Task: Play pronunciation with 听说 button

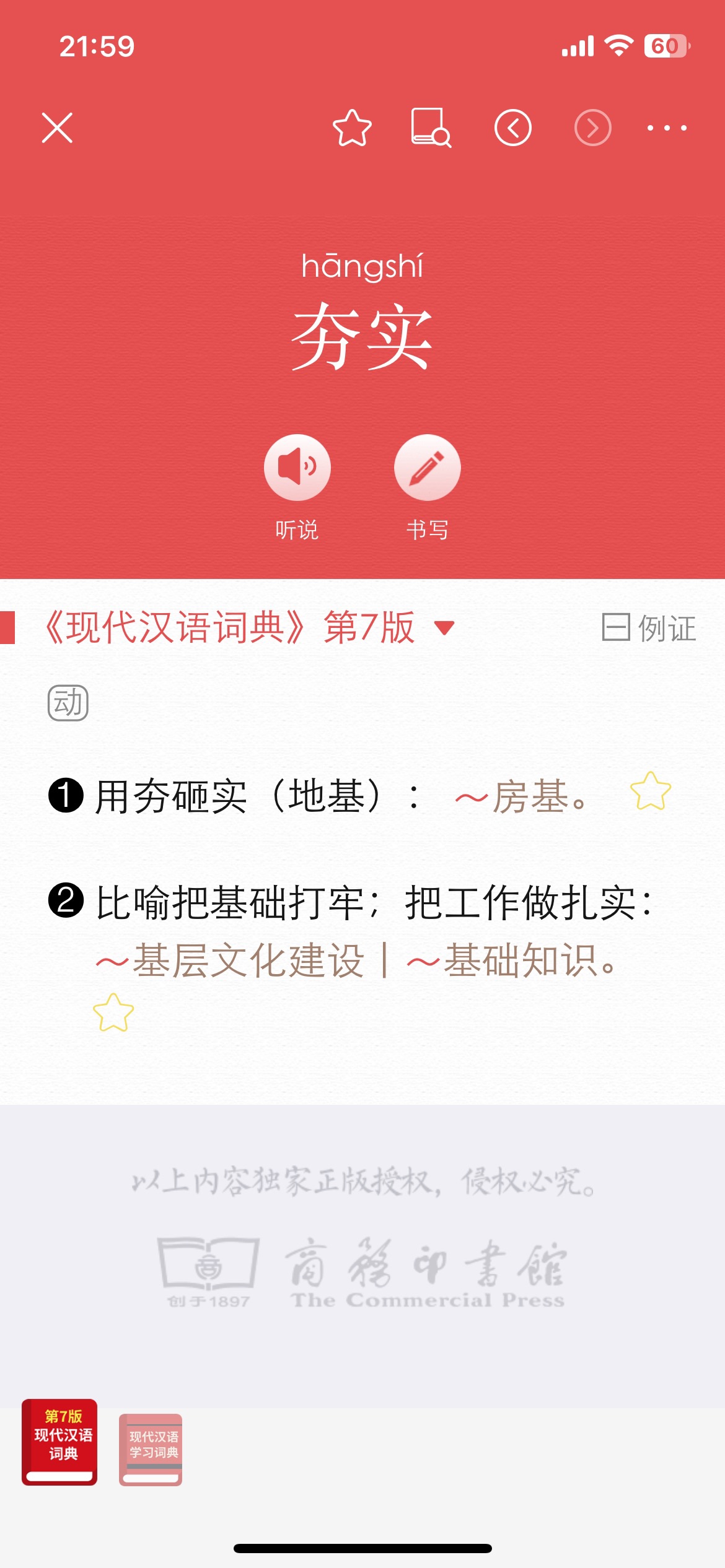Action: point(297,468)
